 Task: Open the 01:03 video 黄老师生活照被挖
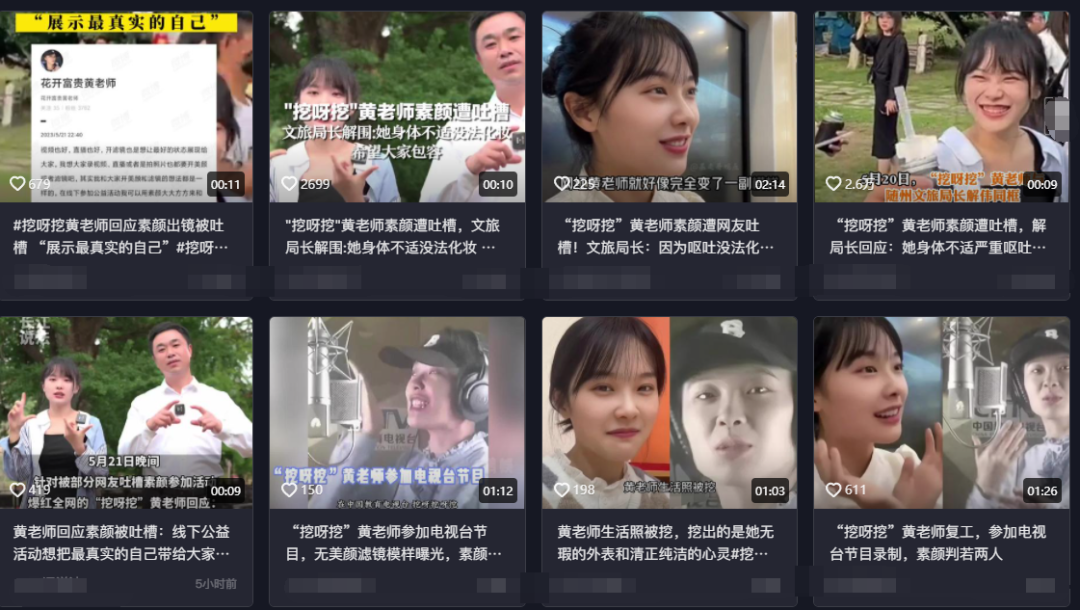(x=669, y=412)
